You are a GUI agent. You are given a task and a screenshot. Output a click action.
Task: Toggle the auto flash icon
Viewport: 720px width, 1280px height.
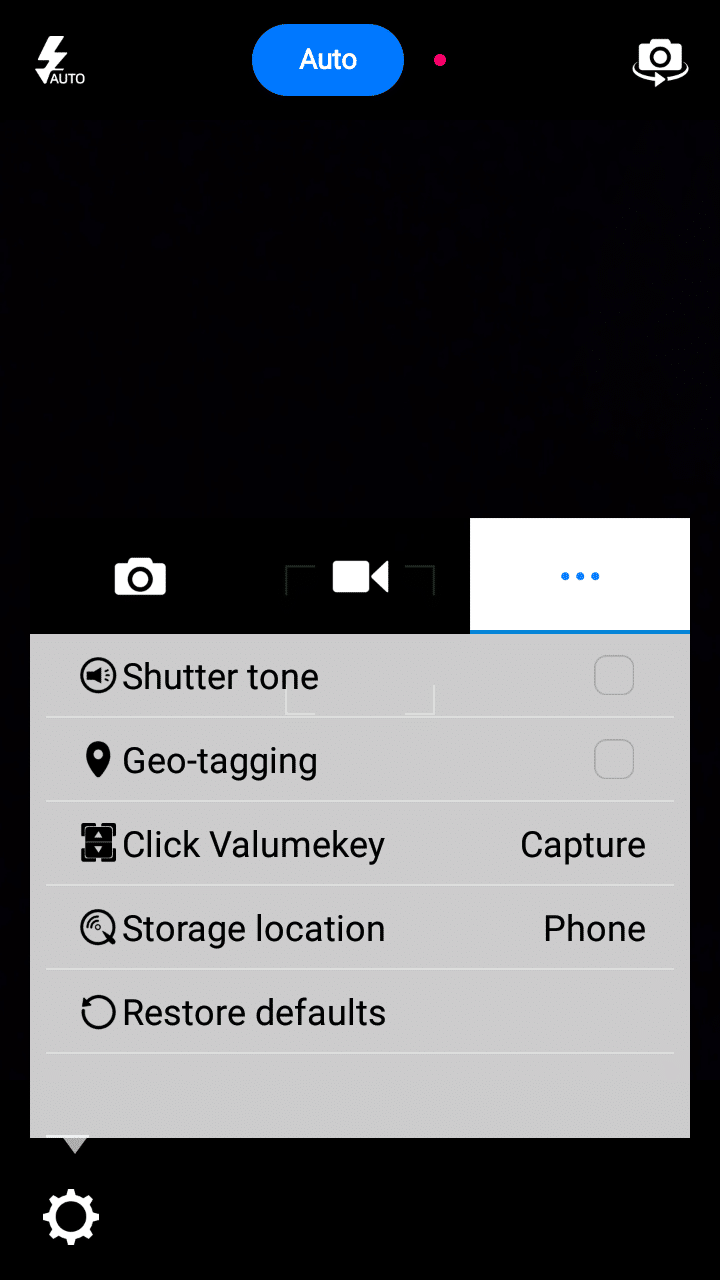[x=58, y=61]
